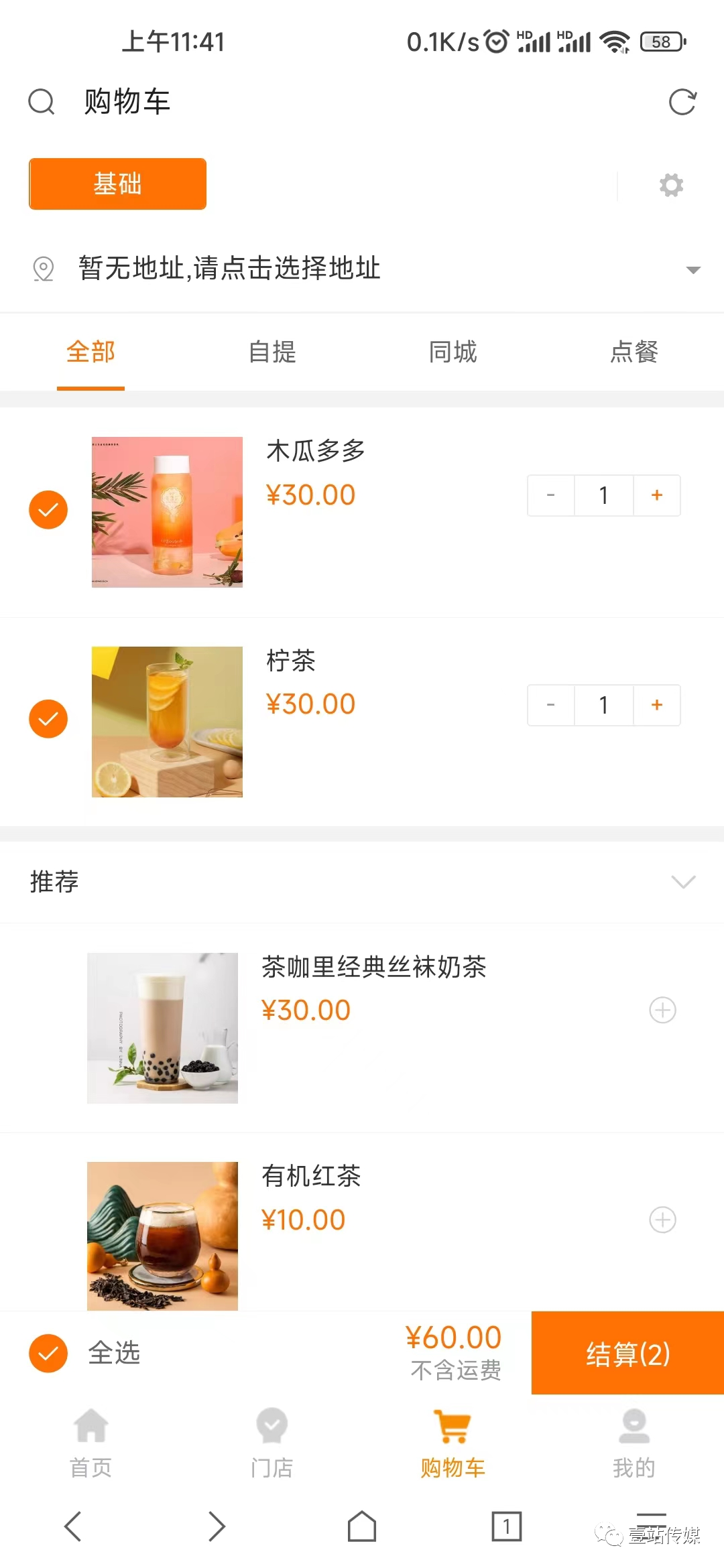Open the 点餐 tab
Image resolution: width=724 pixels, height=1568 pixels.
click(633, 351)
